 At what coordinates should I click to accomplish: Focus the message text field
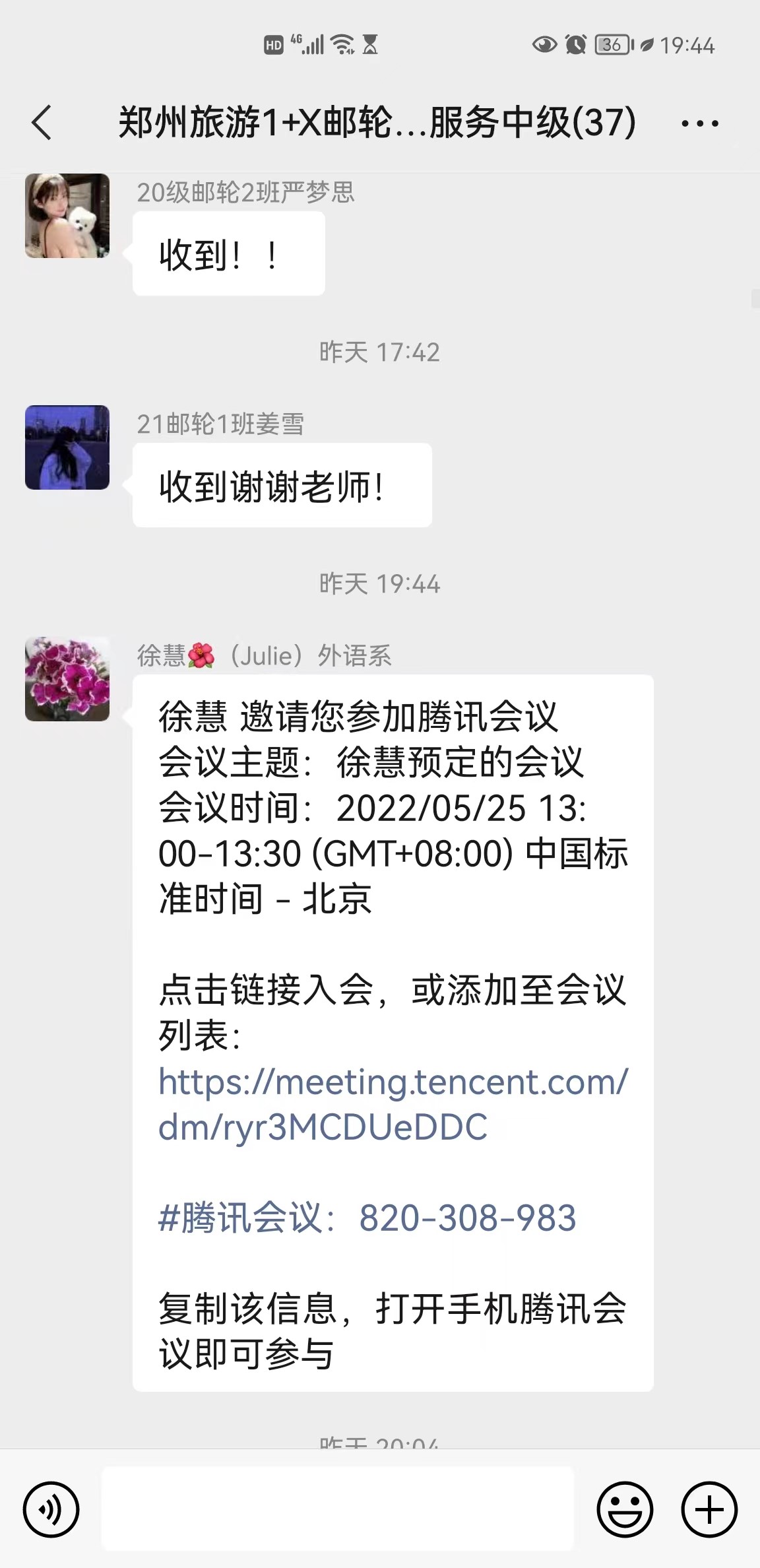337,1509
